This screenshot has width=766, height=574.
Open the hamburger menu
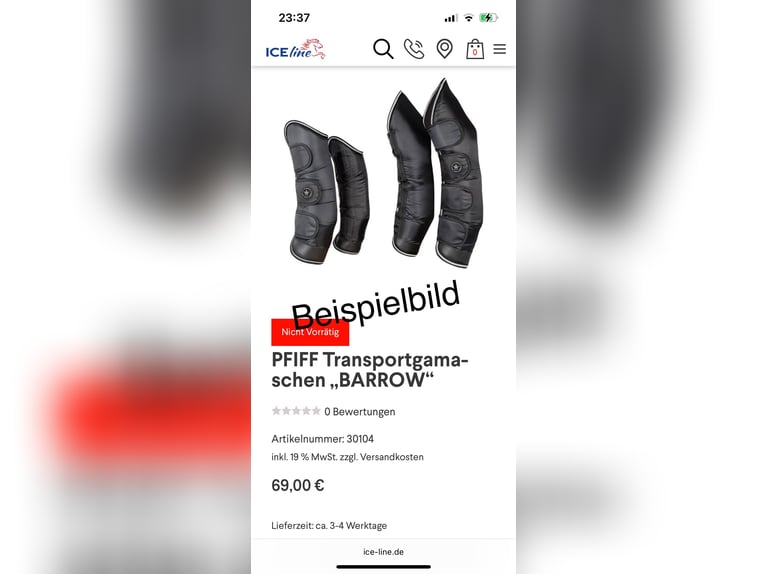[x=500, y=49]
